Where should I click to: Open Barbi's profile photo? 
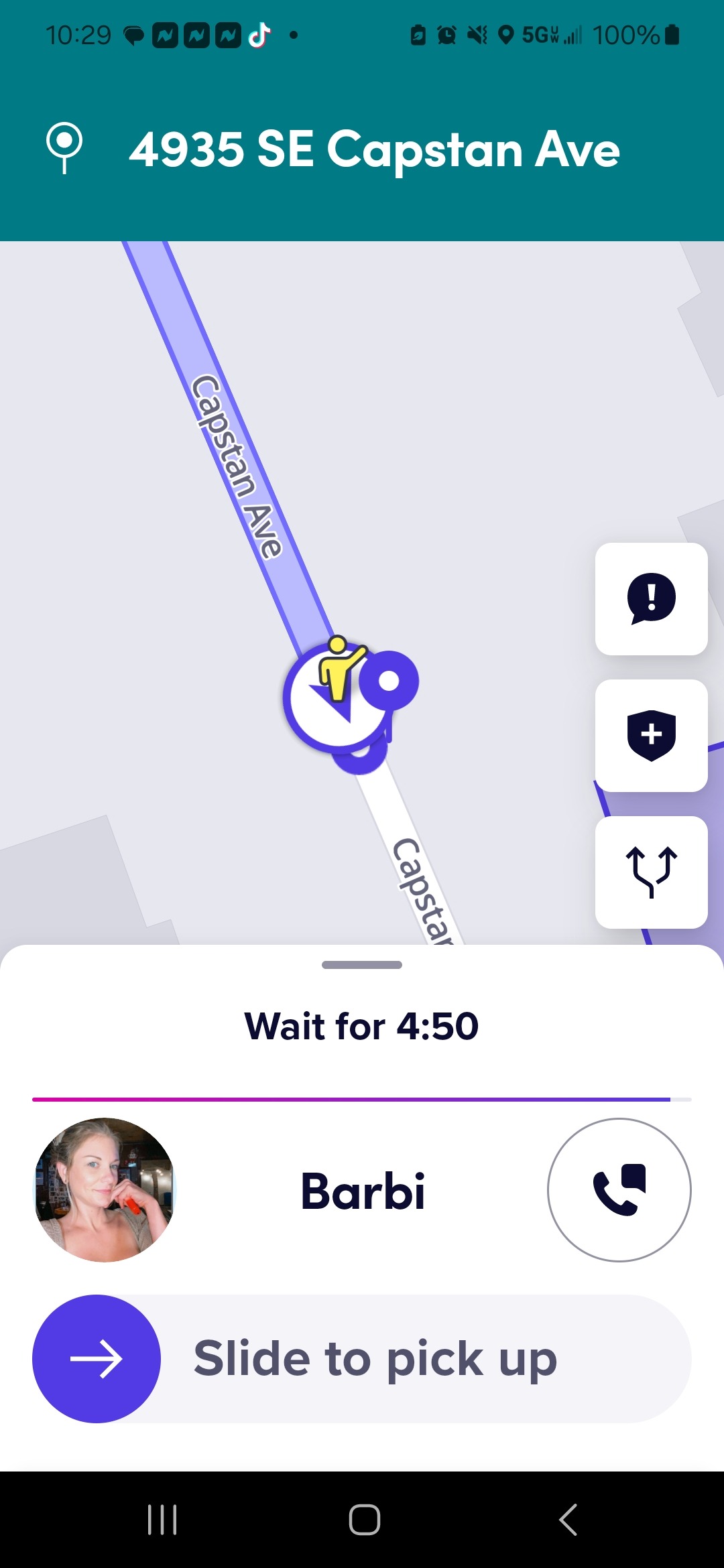coord(105,1189)
